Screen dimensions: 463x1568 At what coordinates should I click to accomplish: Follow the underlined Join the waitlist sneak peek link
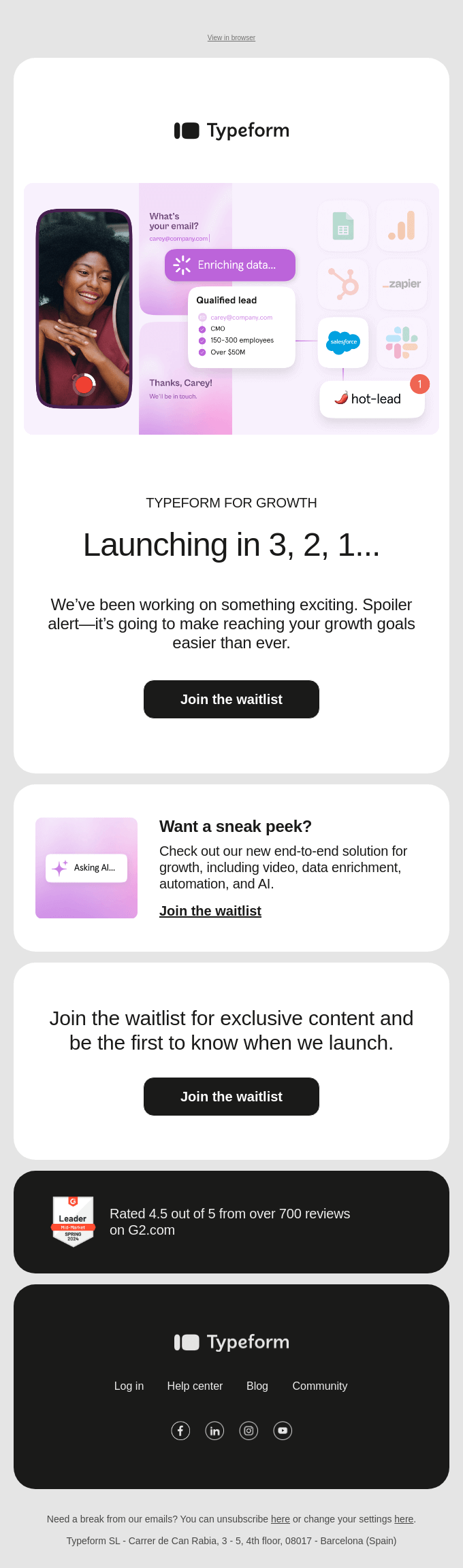(210, 911)
